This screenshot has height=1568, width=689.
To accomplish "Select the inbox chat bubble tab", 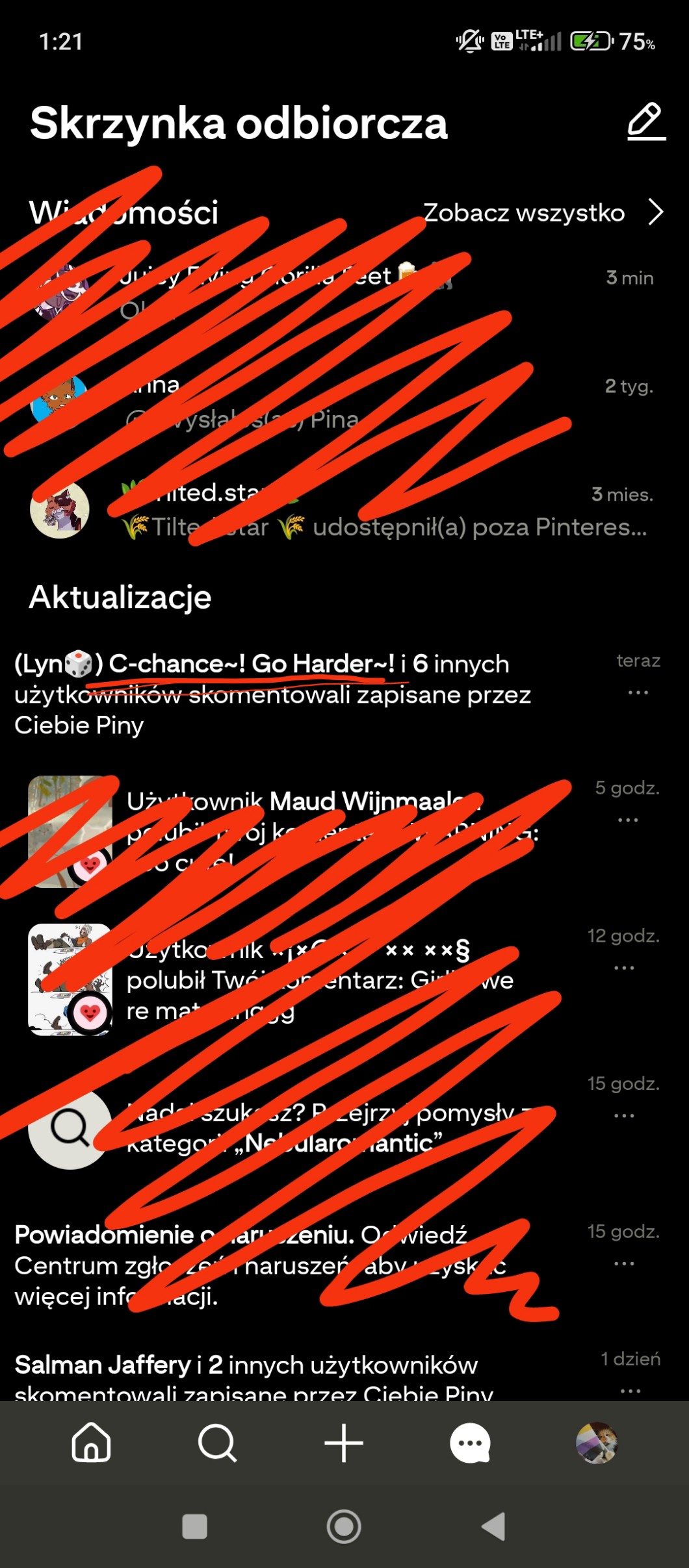I will pyautogui.click(x=470, y=1443).
